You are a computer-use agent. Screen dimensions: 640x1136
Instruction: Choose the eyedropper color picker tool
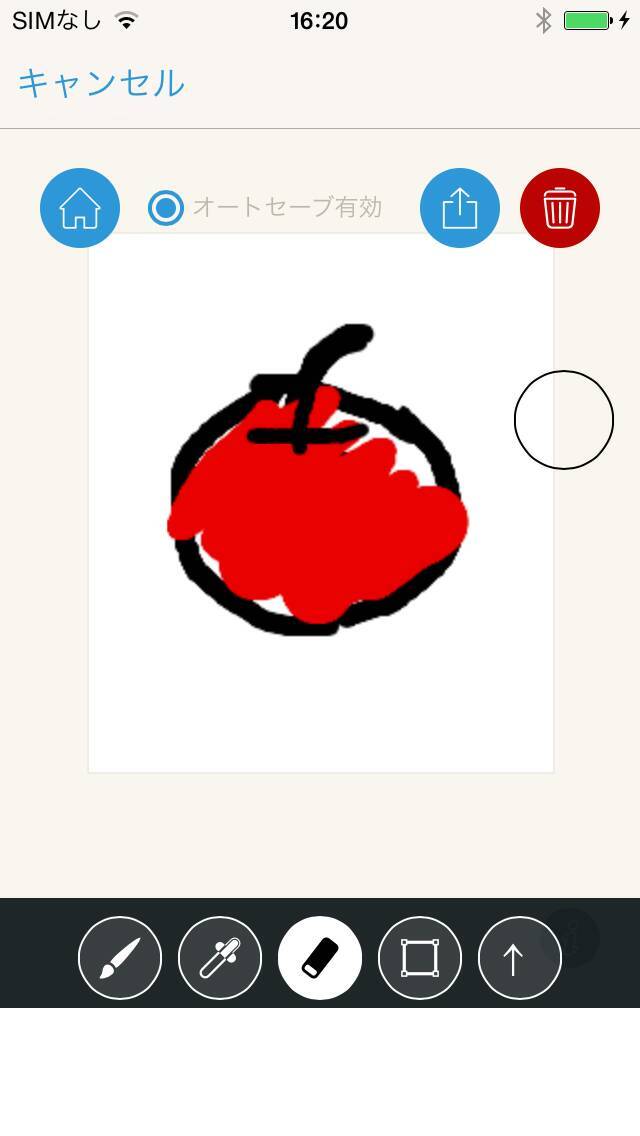pos(220,958)
